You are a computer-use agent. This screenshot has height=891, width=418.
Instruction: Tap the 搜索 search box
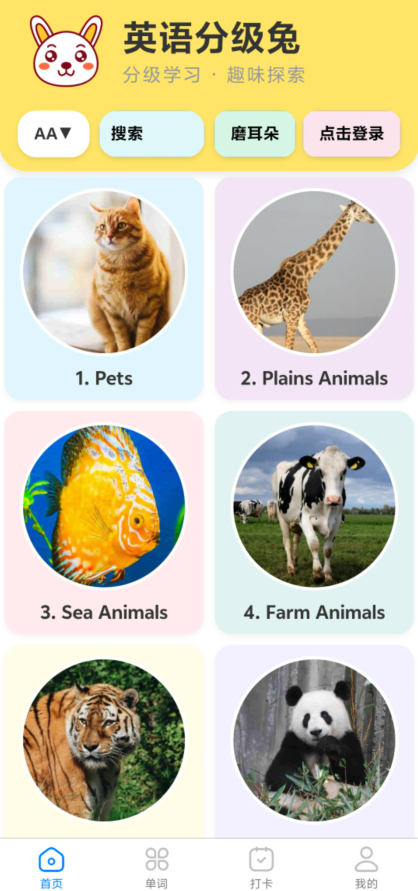[152, 134]
